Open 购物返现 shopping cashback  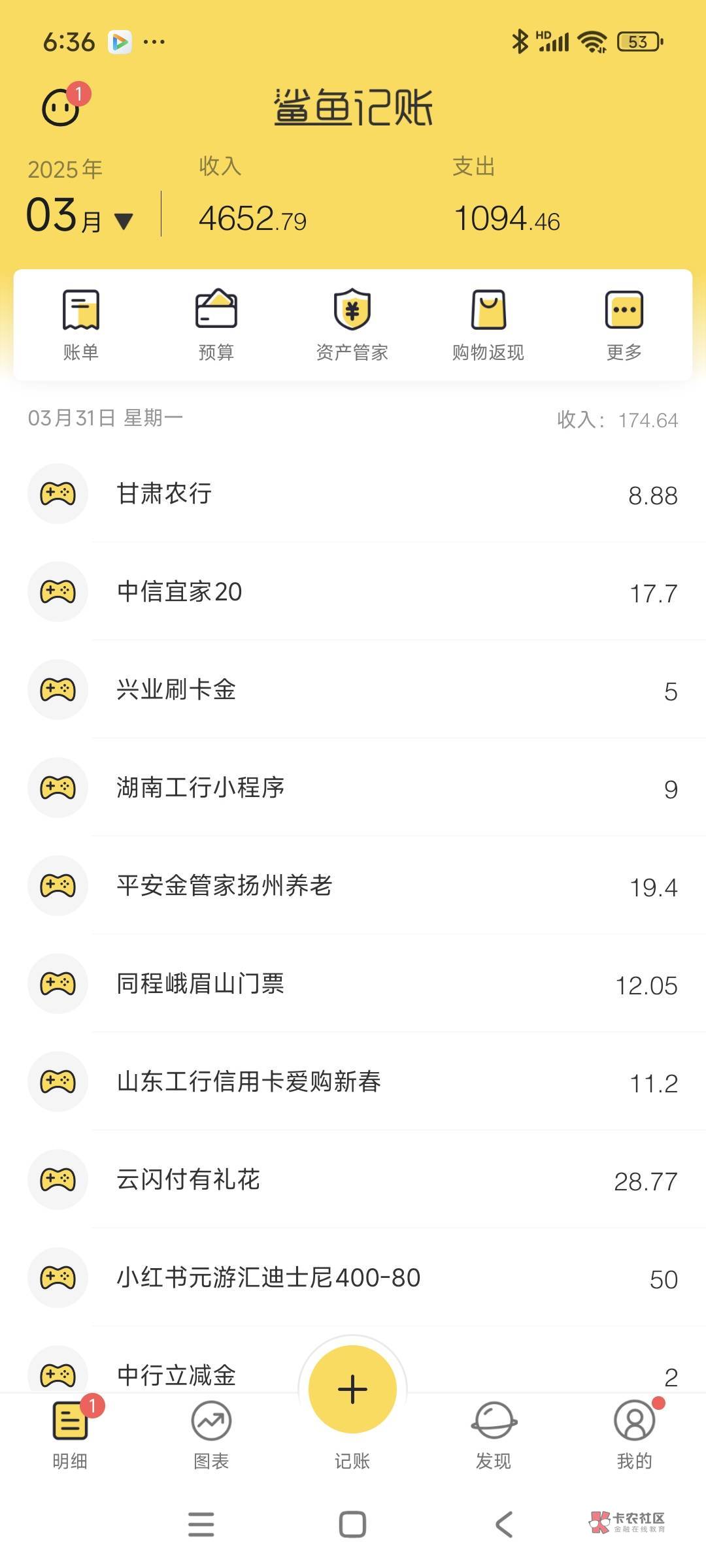[x=488, y=325]
